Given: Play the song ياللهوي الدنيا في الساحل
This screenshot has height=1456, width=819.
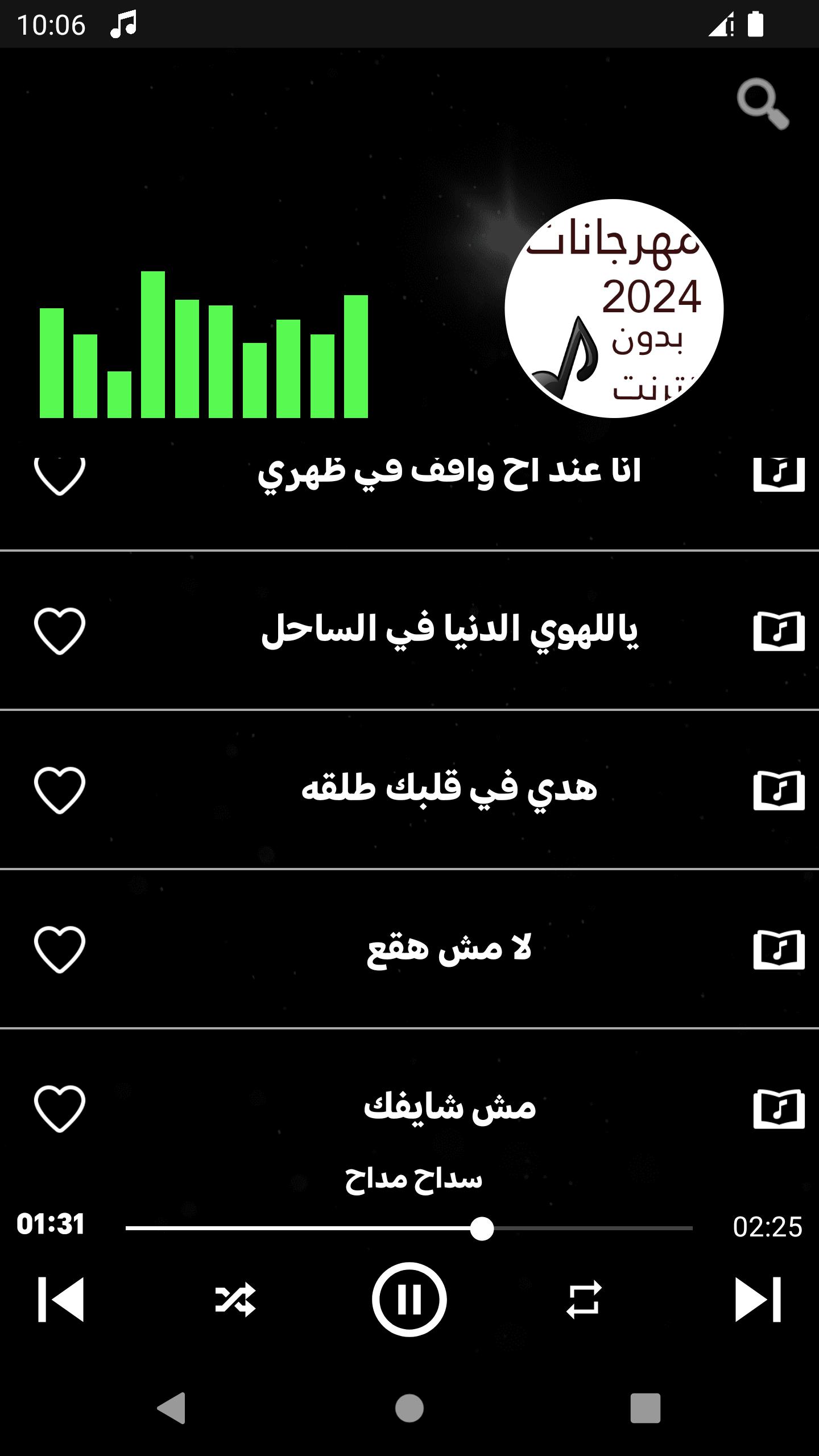Looking at the screenshot, I should [449, 630].
